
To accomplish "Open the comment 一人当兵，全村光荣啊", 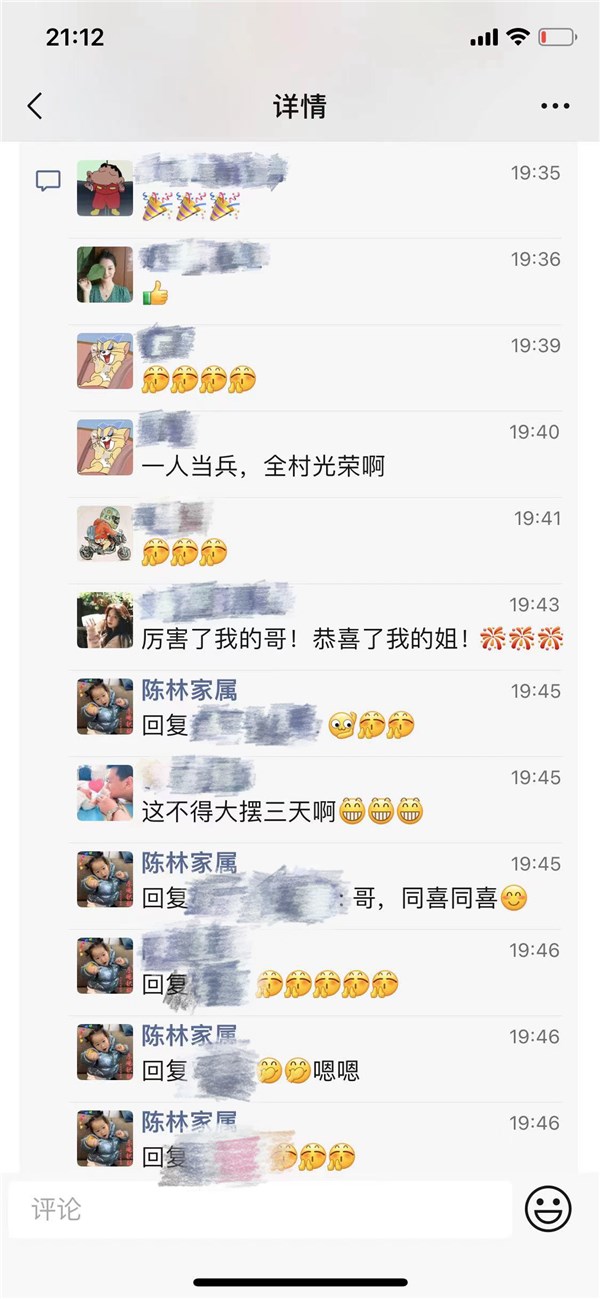I will 263,466.
